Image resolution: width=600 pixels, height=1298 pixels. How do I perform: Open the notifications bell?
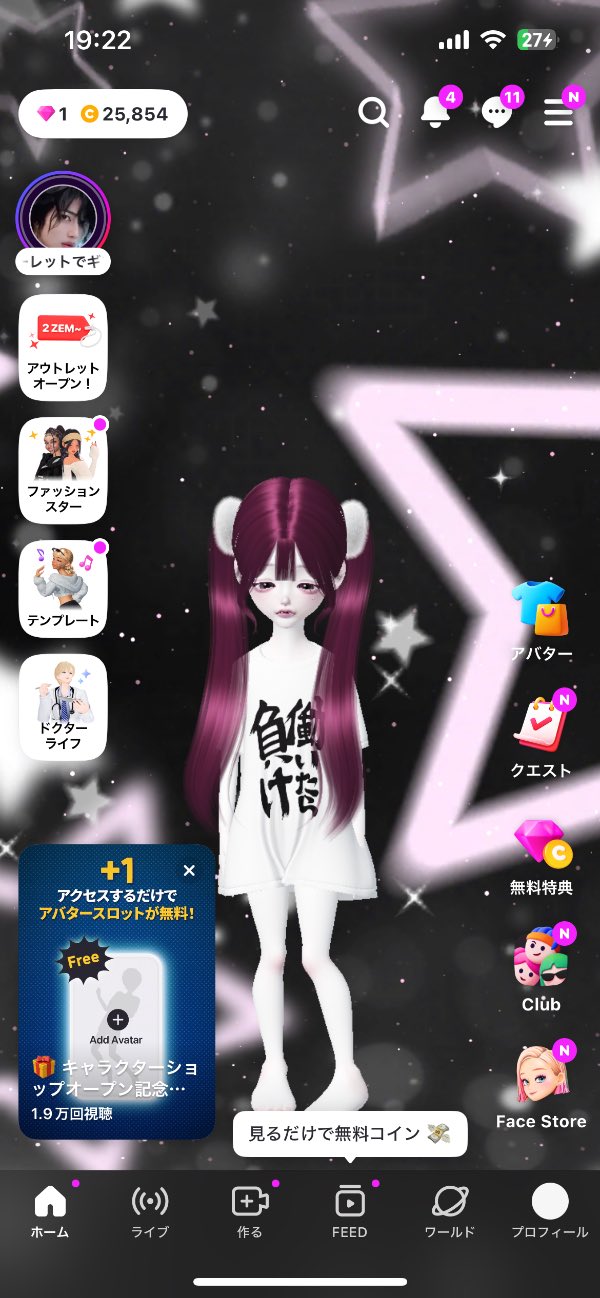pos(436,113)
